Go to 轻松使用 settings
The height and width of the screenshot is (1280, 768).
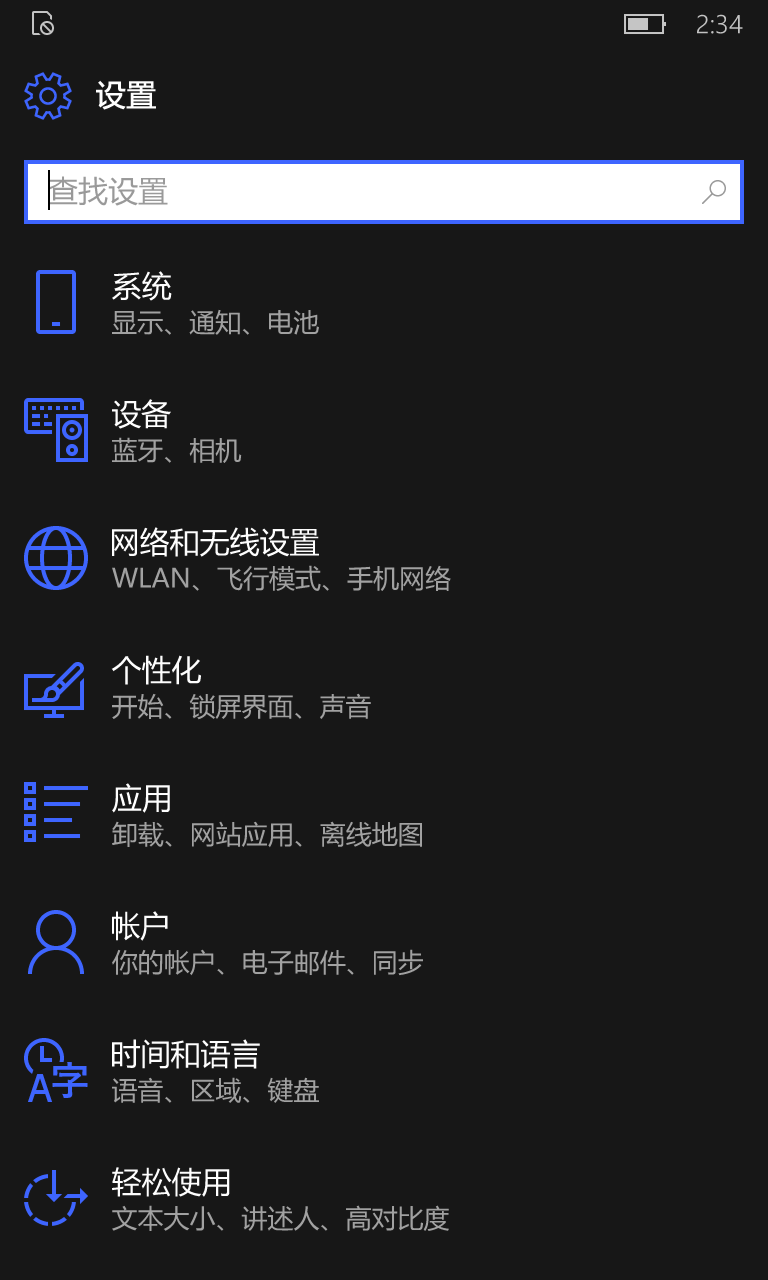[280, 1199]
